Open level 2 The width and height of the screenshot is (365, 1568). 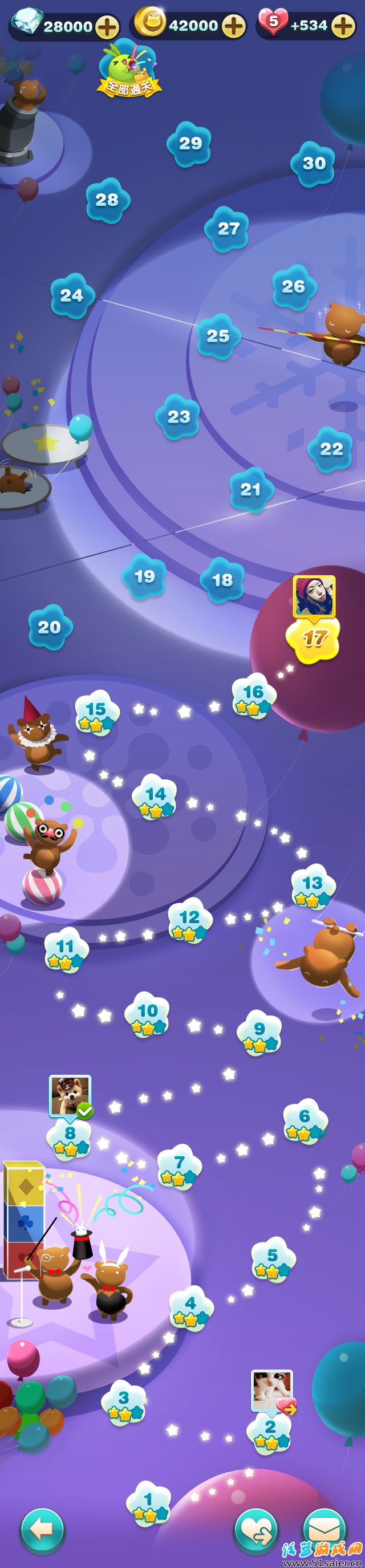click(270, 1432)
